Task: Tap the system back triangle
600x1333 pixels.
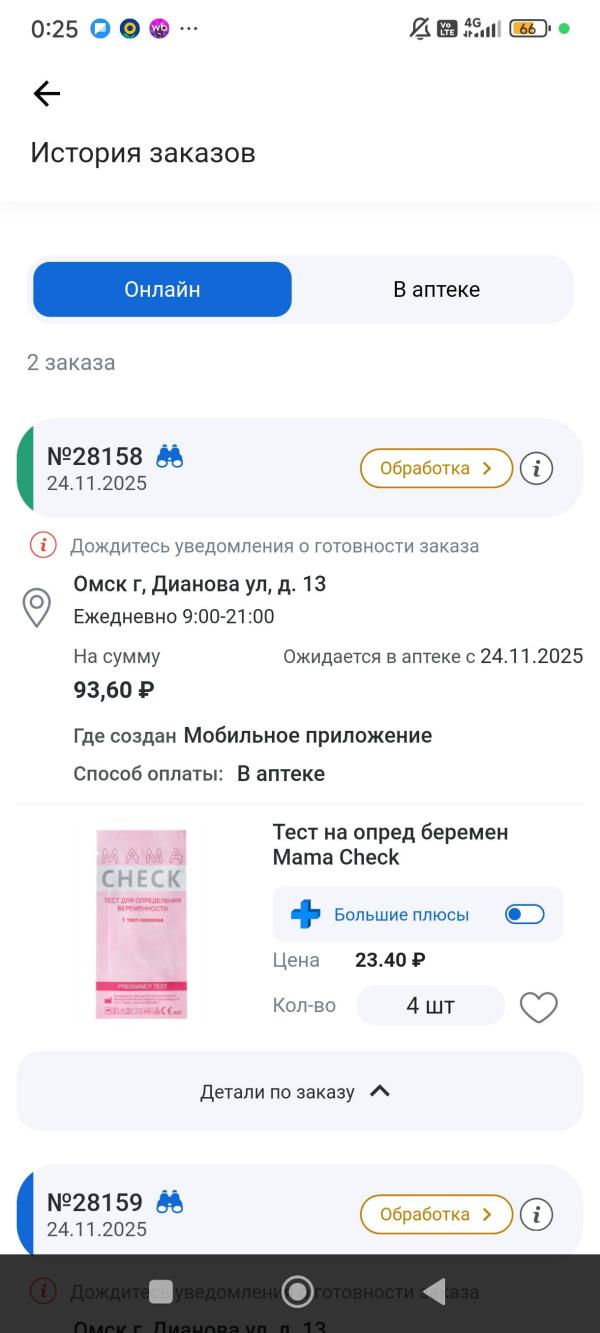Action: 434,1291
